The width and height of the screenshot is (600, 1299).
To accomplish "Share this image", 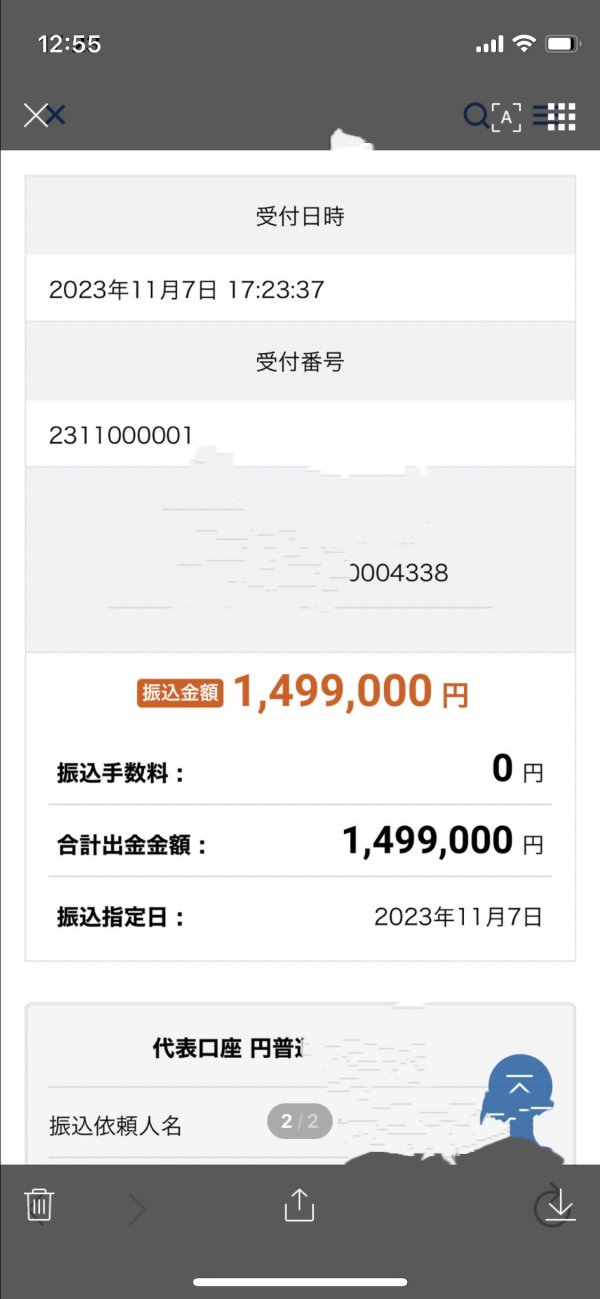I will [x=299, y=1204].
